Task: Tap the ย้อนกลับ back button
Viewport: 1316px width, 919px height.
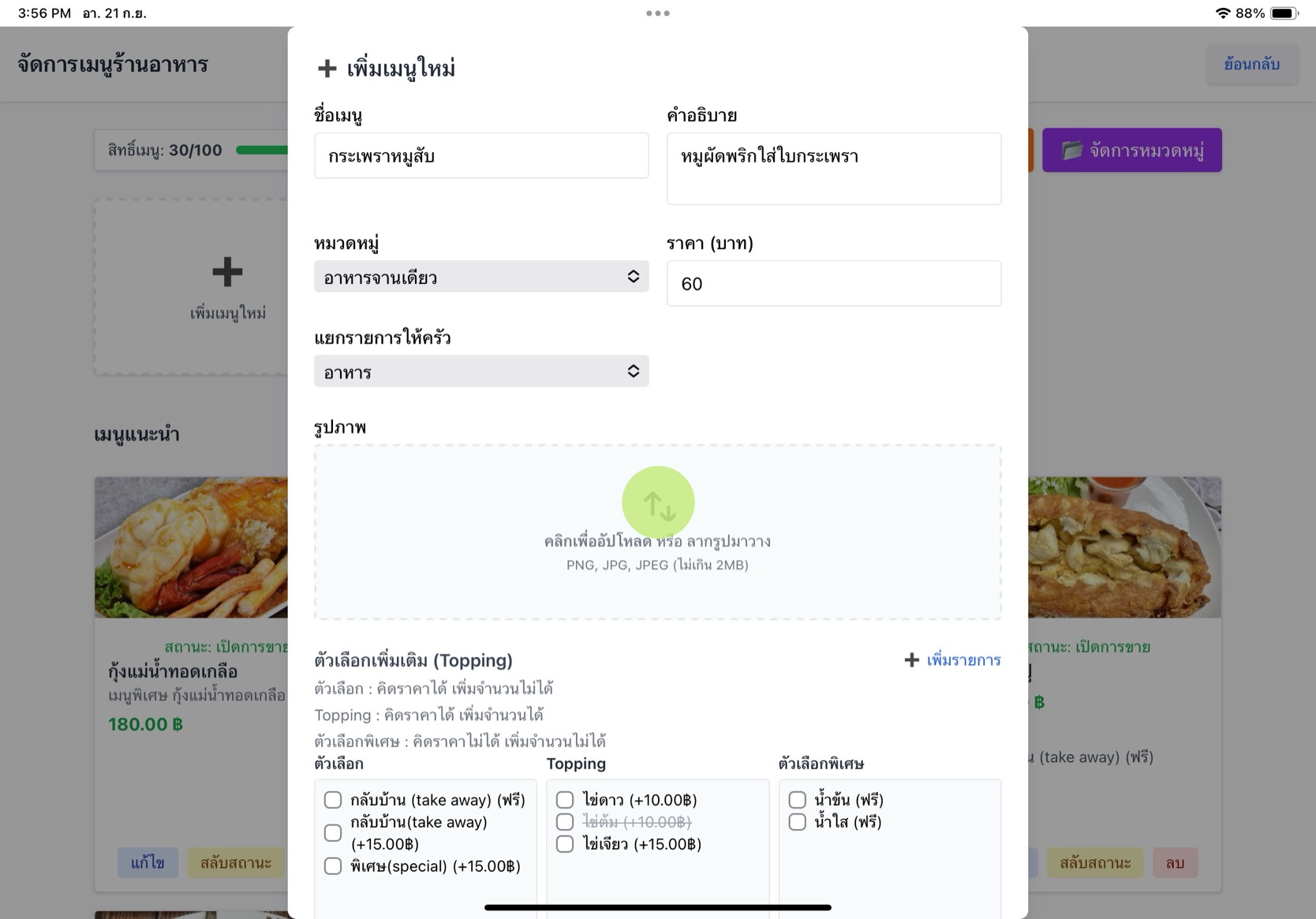Action: tap(1251, 65)
